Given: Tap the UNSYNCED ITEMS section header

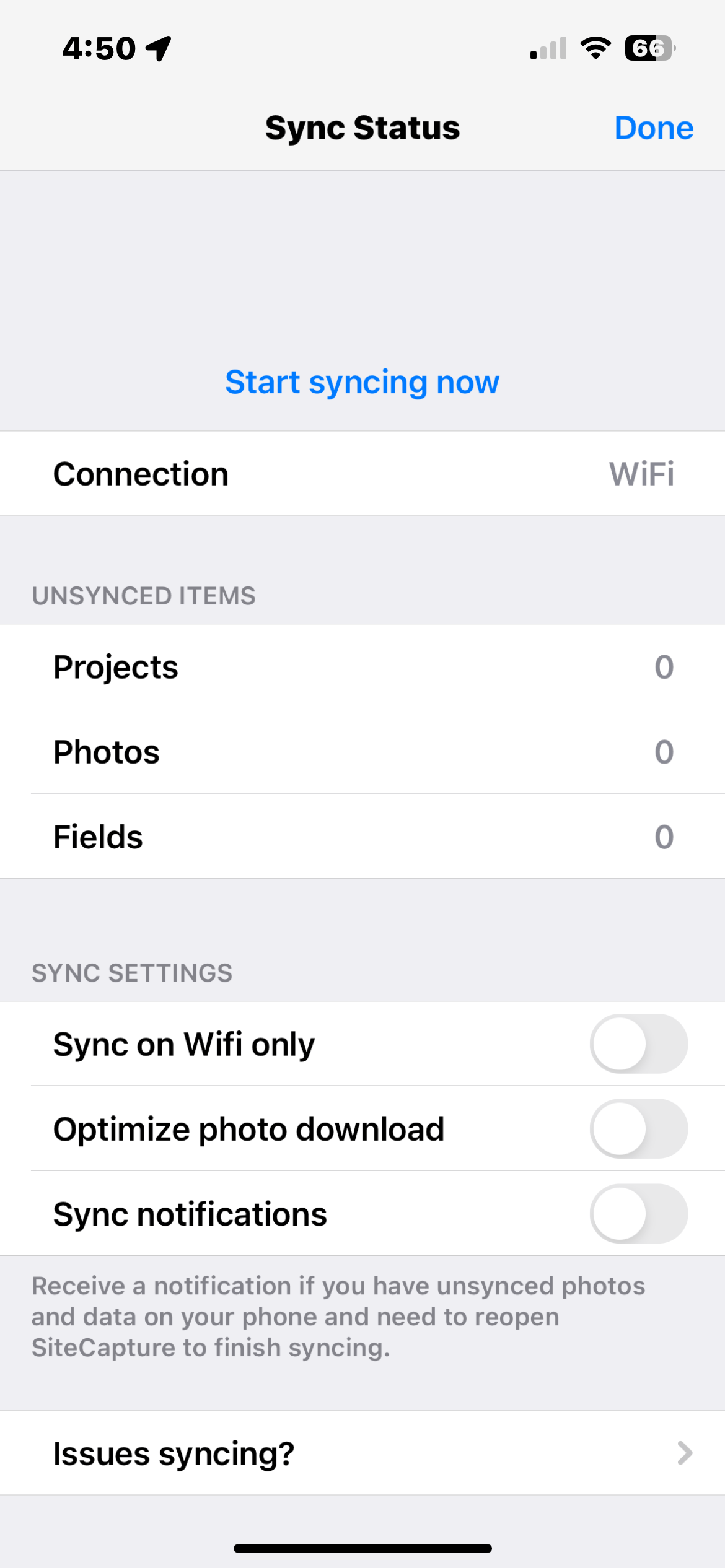Looking at the screenshot, I should 144,596.
